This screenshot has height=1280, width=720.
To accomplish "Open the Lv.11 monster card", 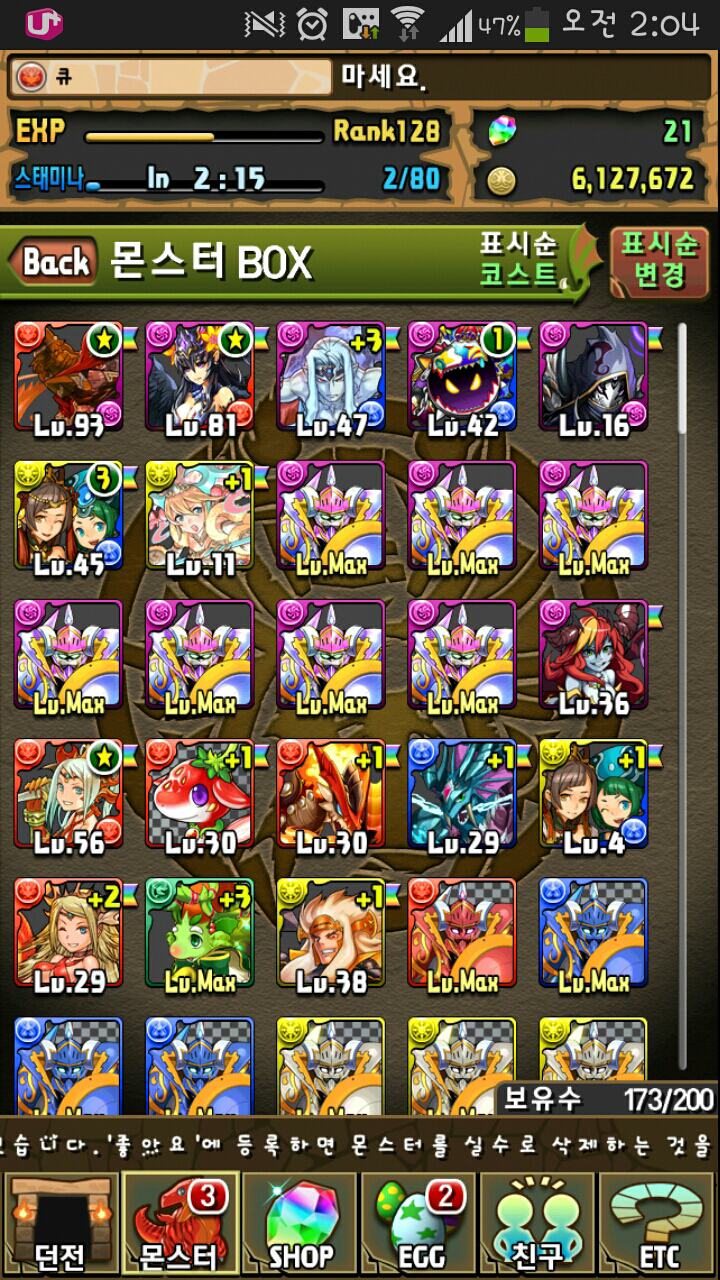I will (200, 516).
